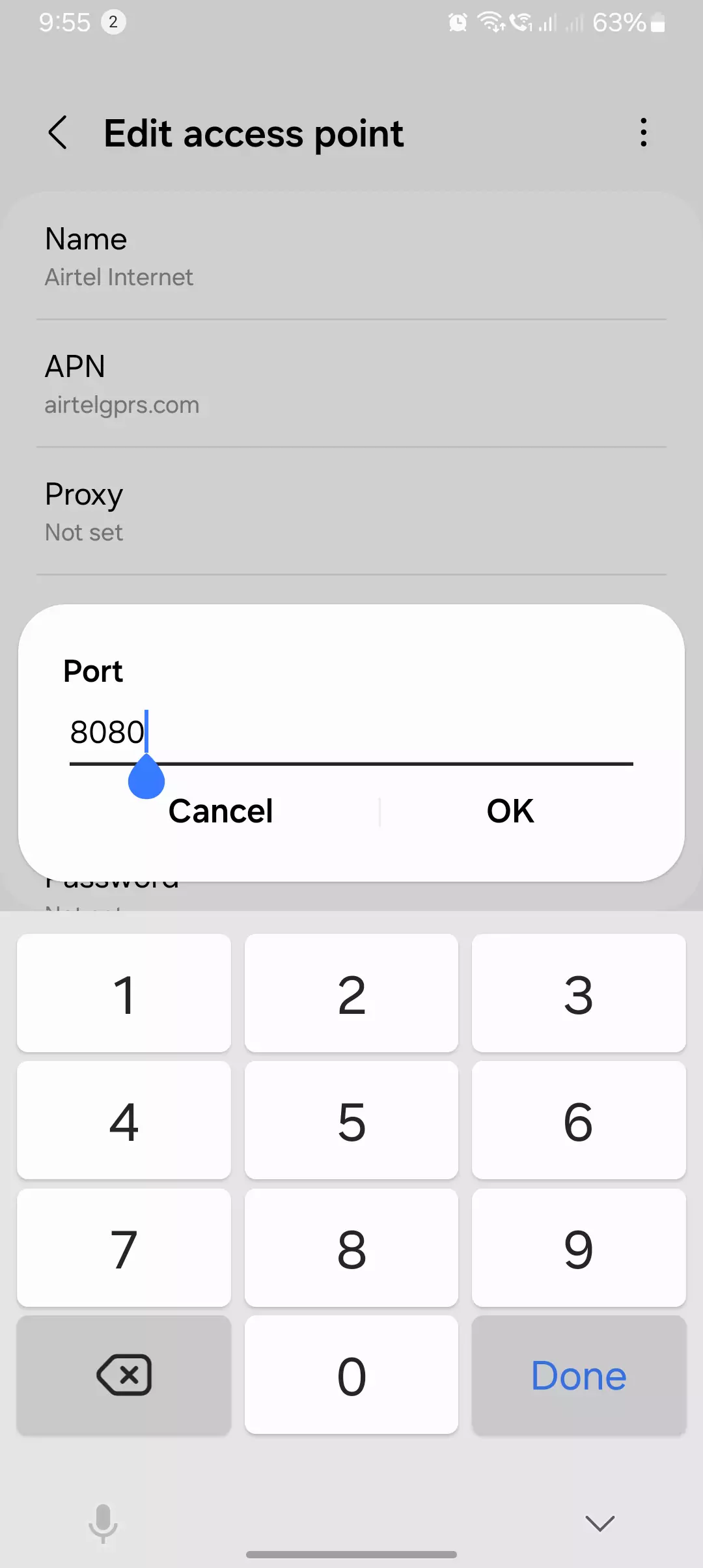Type digit 9 on keypad
The image size is (703, 1568).
pos(578,1248)
